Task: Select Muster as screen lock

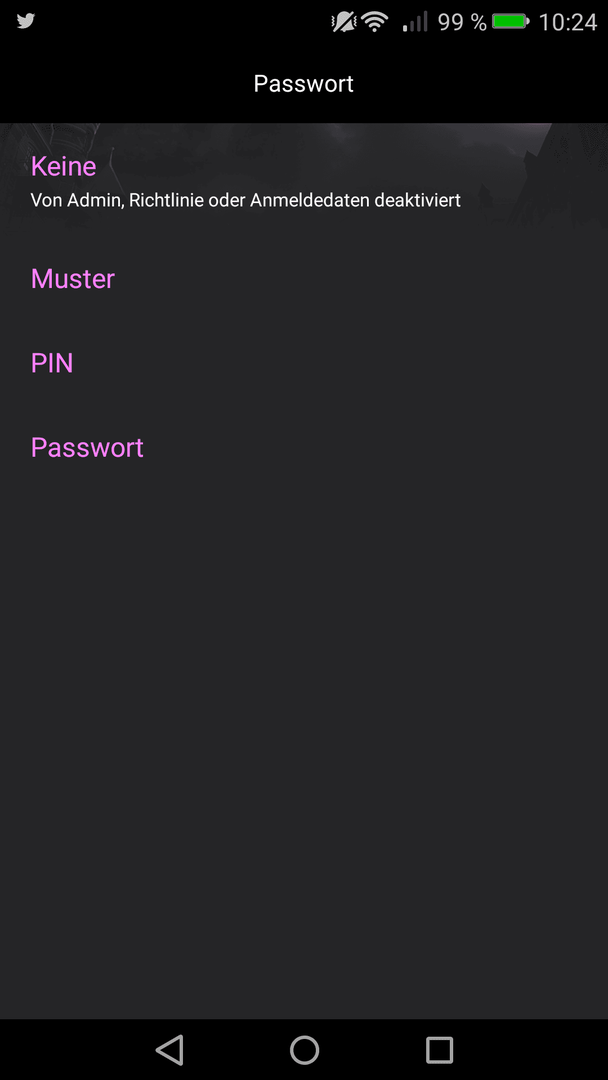Action: [304, 279]
